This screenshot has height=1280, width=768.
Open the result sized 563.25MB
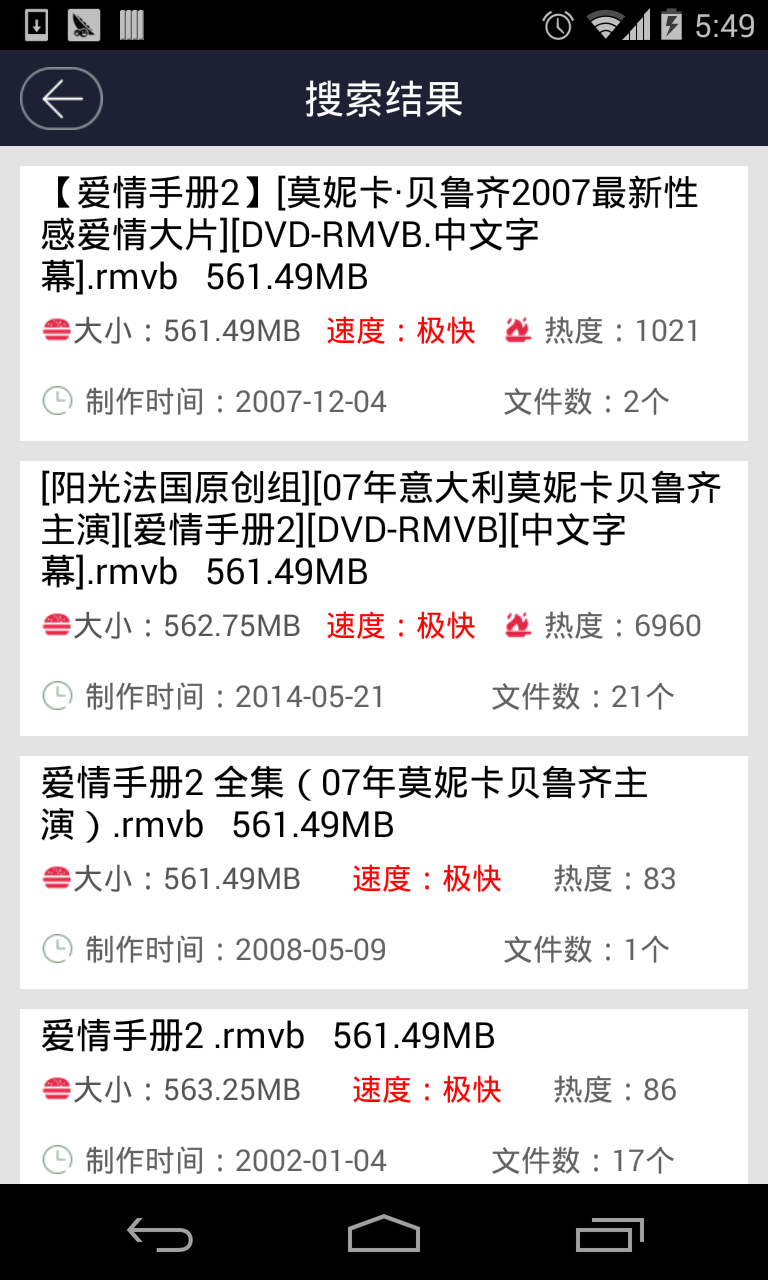tap(383, 1096)
